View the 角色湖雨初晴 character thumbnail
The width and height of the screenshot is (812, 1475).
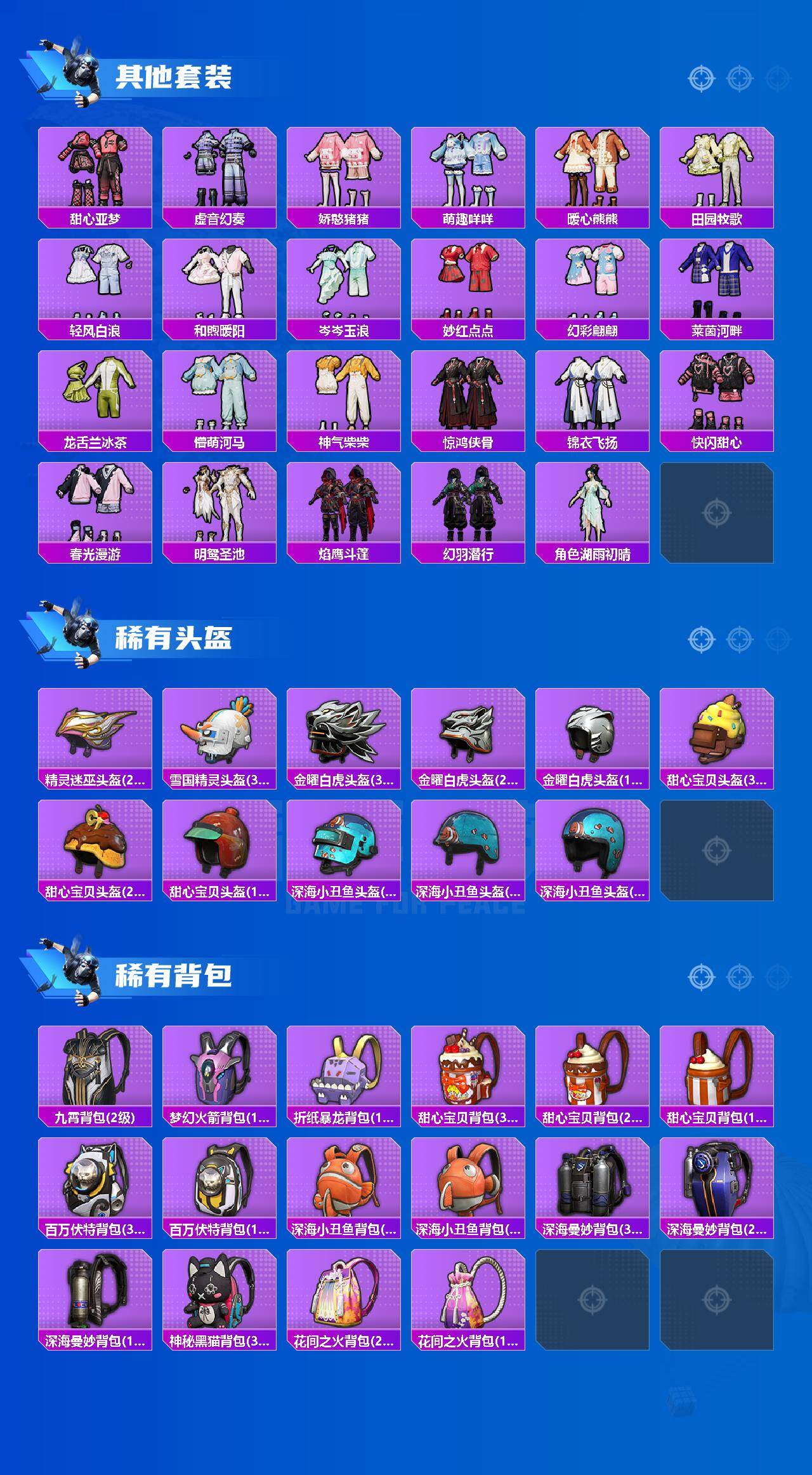point(593,508)
